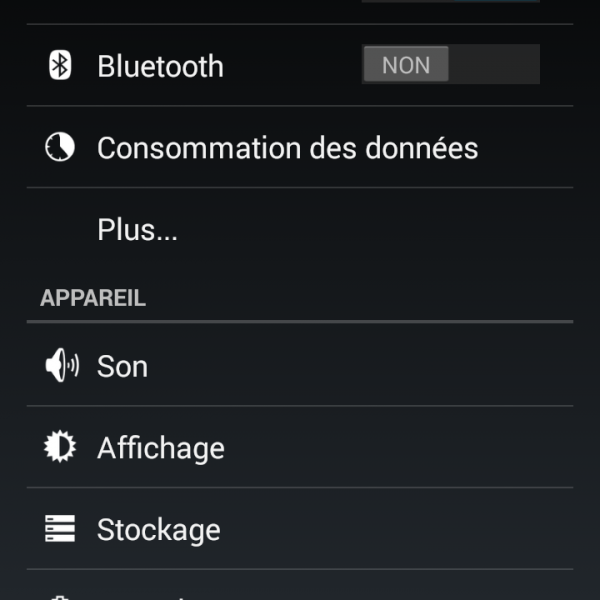Open Consommation des données
The width and height of the screenshot is (600, 600).
(287, 148)
